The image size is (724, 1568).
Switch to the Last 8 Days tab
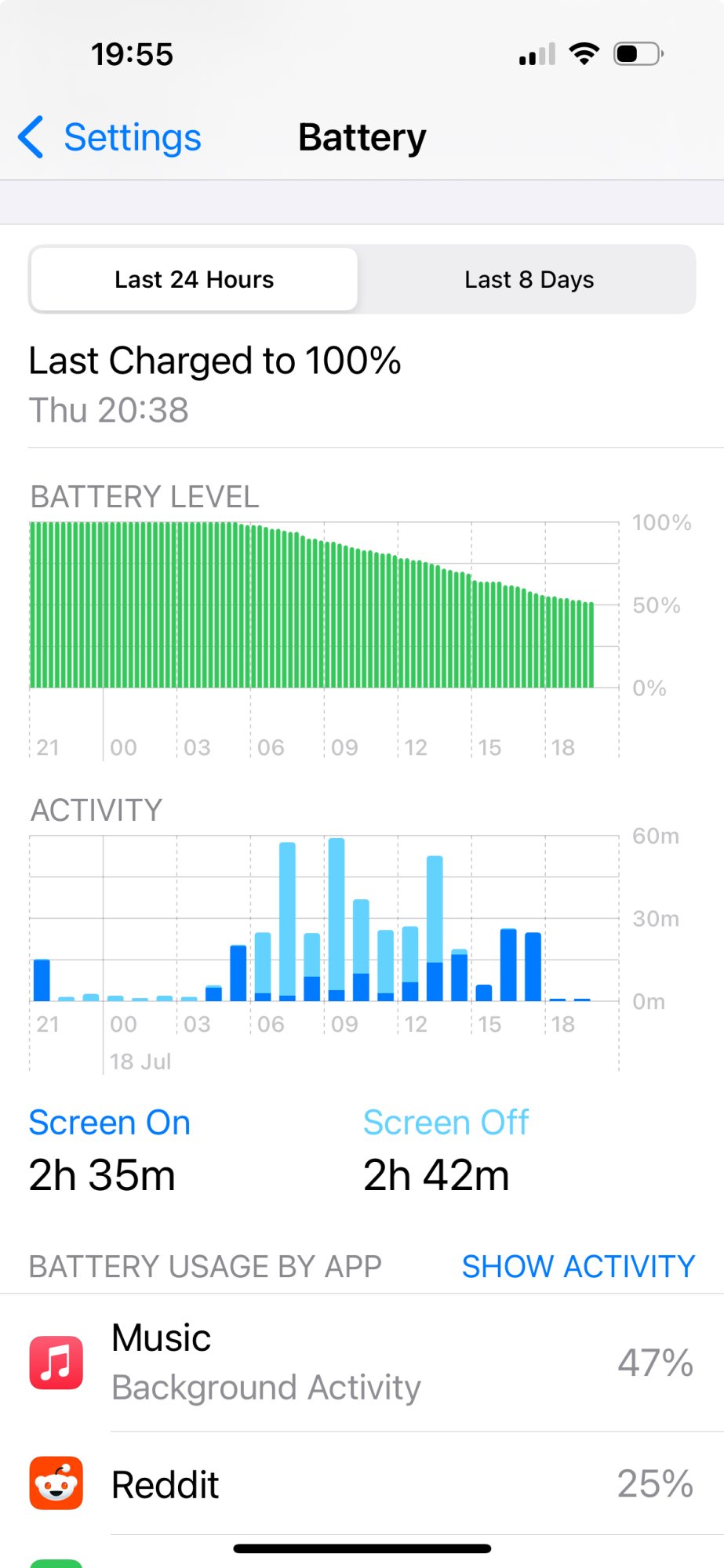pos(528,278)
